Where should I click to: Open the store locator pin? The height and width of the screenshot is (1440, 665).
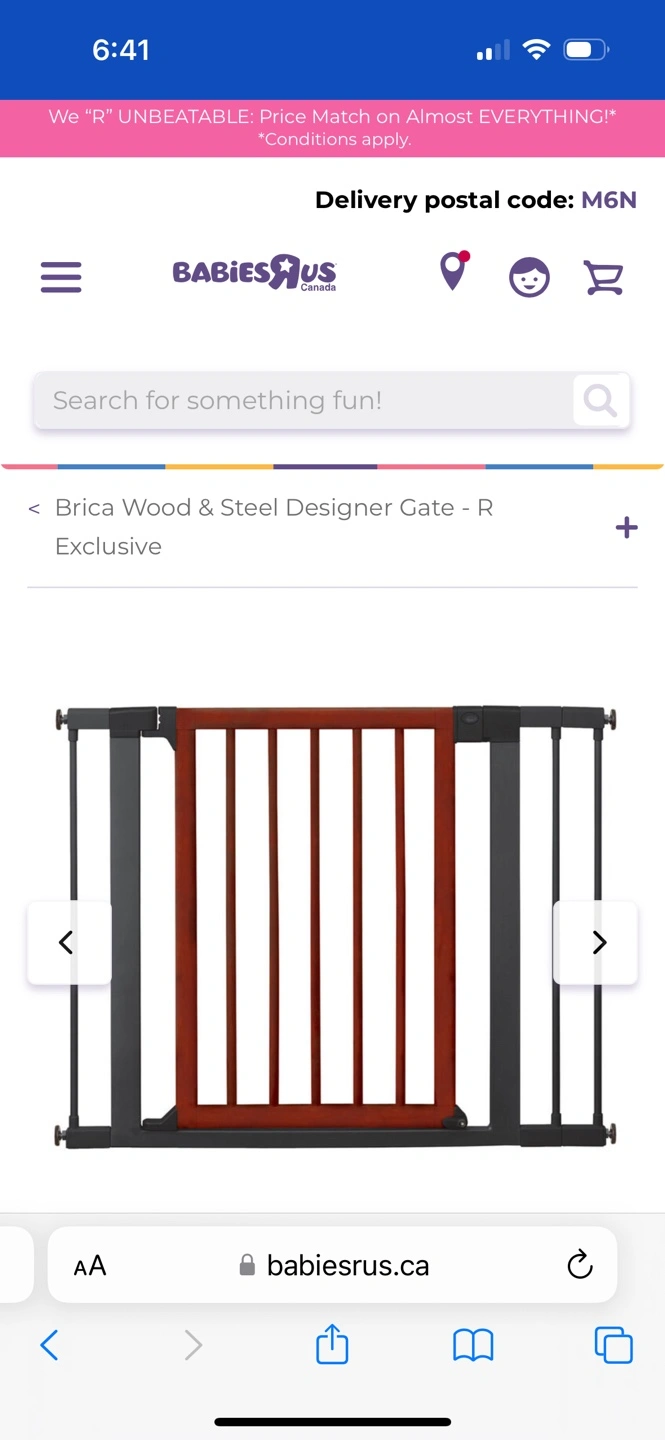pyautogui.click(x=454, y=272)
